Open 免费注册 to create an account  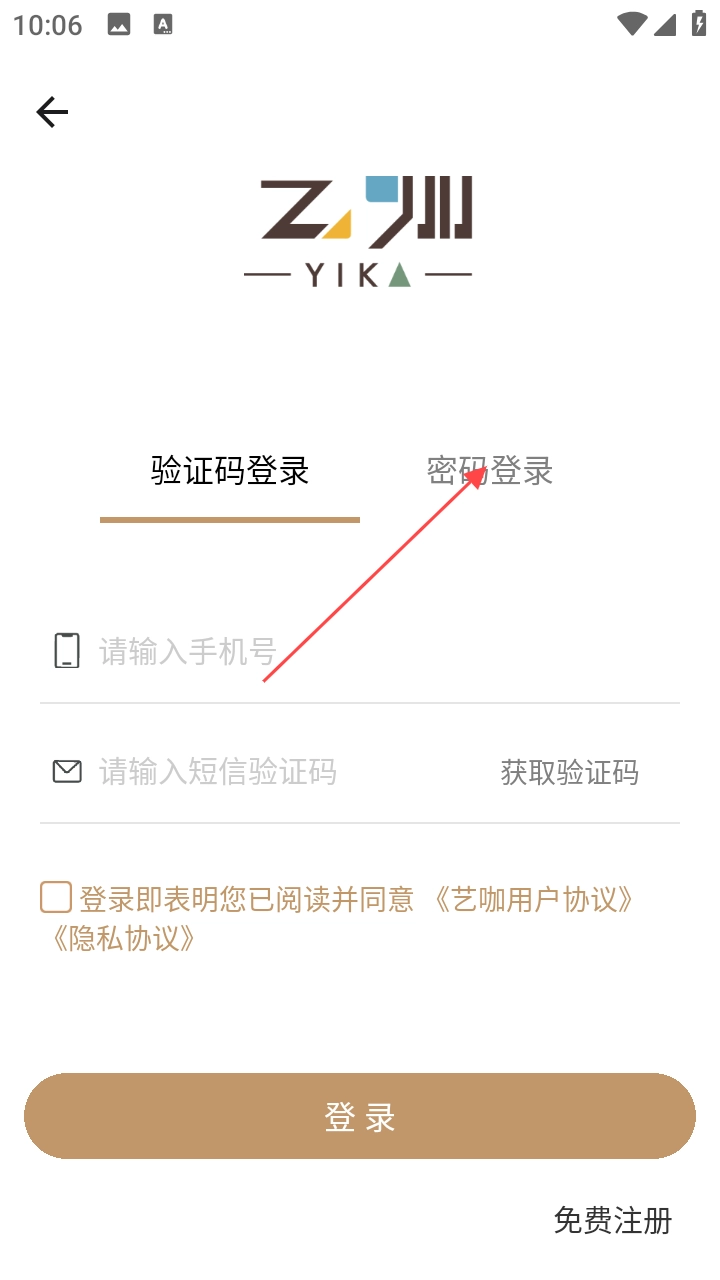(x=612, y=1221)
